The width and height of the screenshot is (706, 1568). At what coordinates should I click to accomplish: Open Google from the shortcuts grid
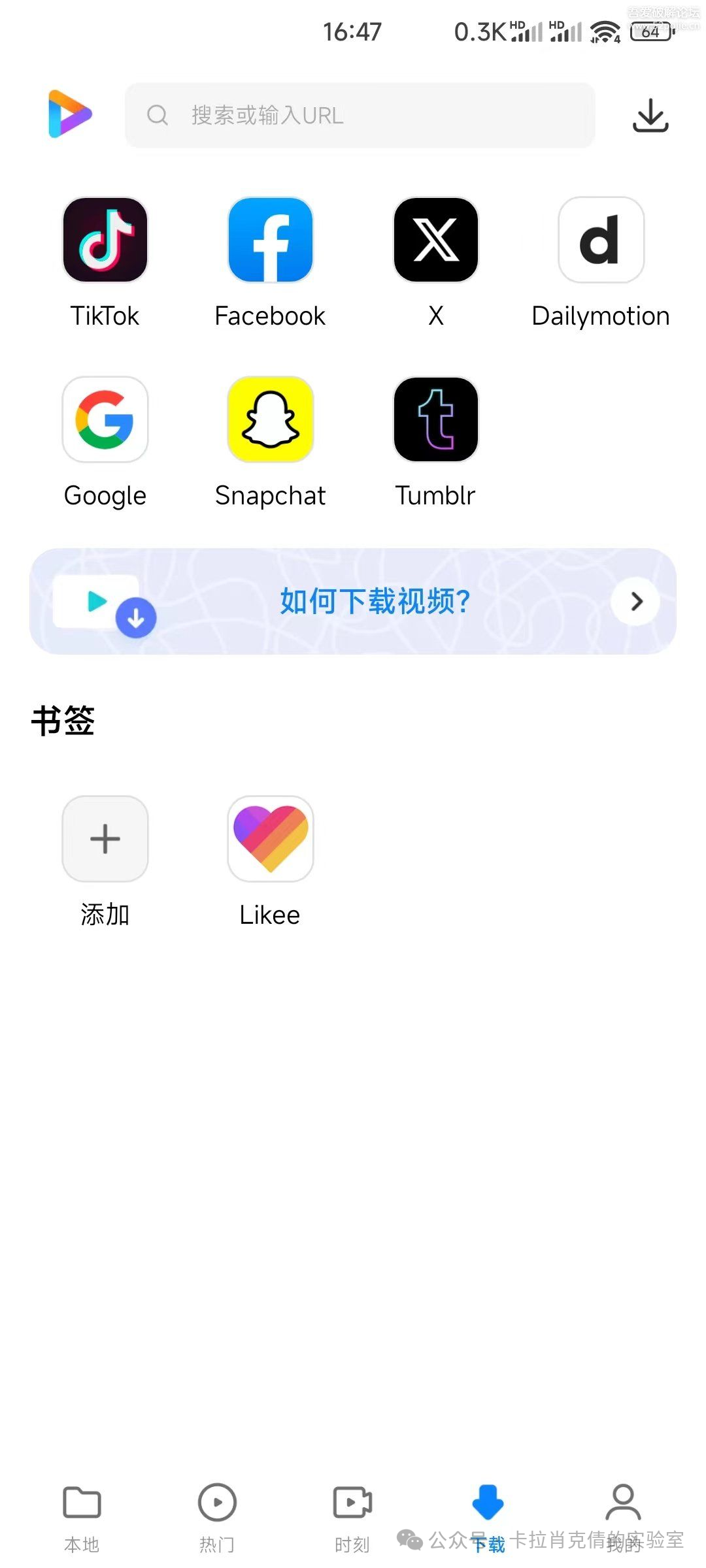click(105, 419)
